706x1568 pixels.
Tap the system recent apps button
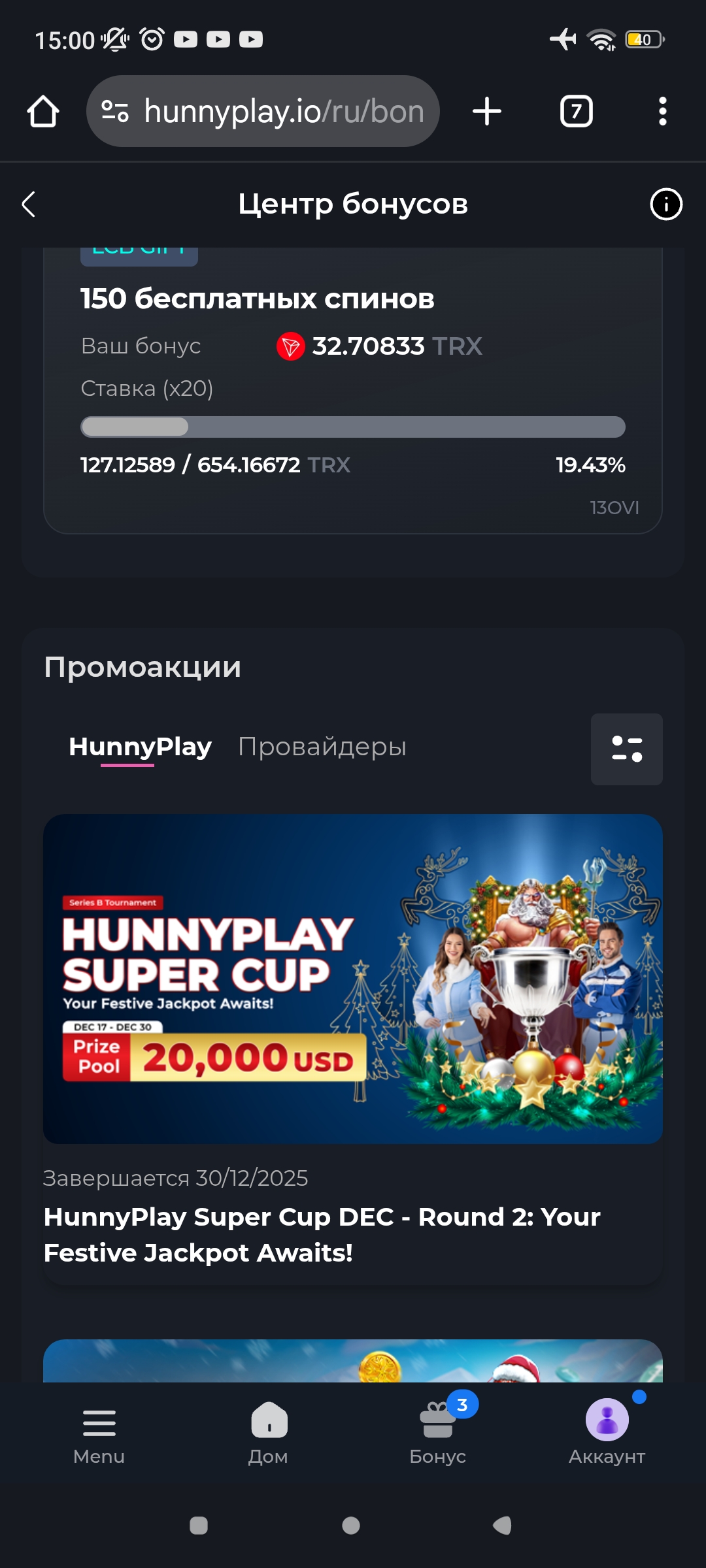[x=199, y=1526]
